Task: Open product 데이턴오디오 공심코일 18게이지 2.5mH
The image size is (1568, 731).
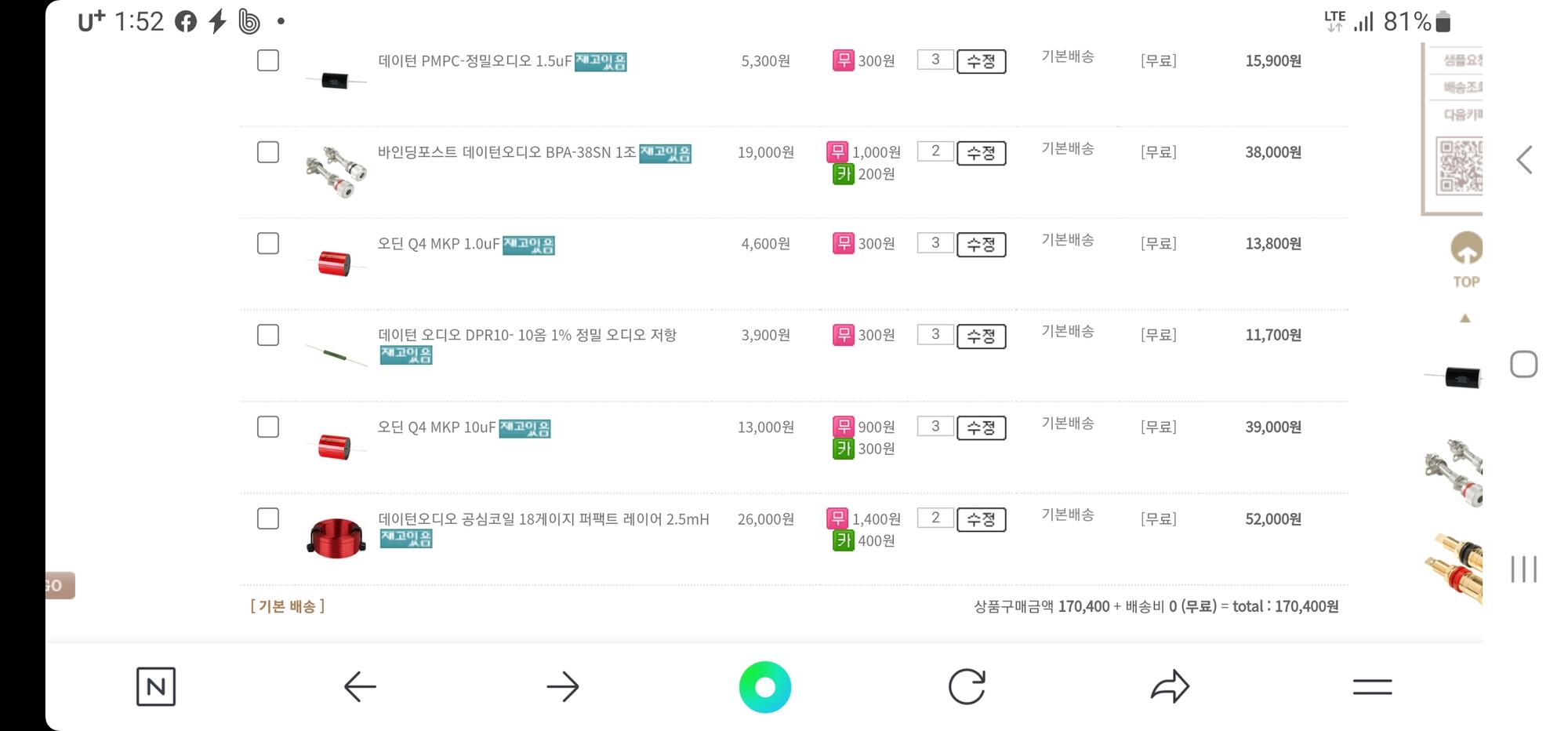Action: tap(543, 519)
